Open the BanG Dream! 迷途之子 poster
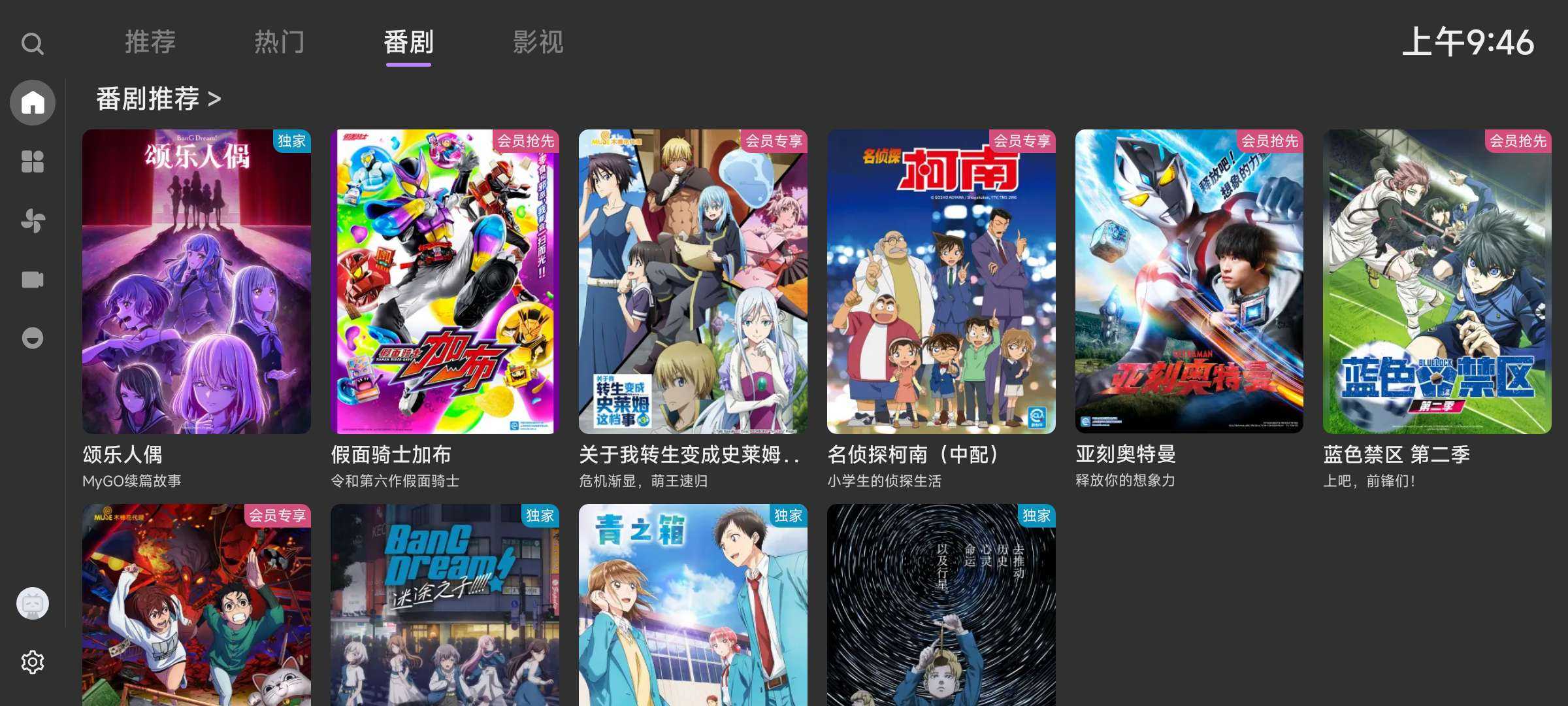 click(x=445, y=605)
